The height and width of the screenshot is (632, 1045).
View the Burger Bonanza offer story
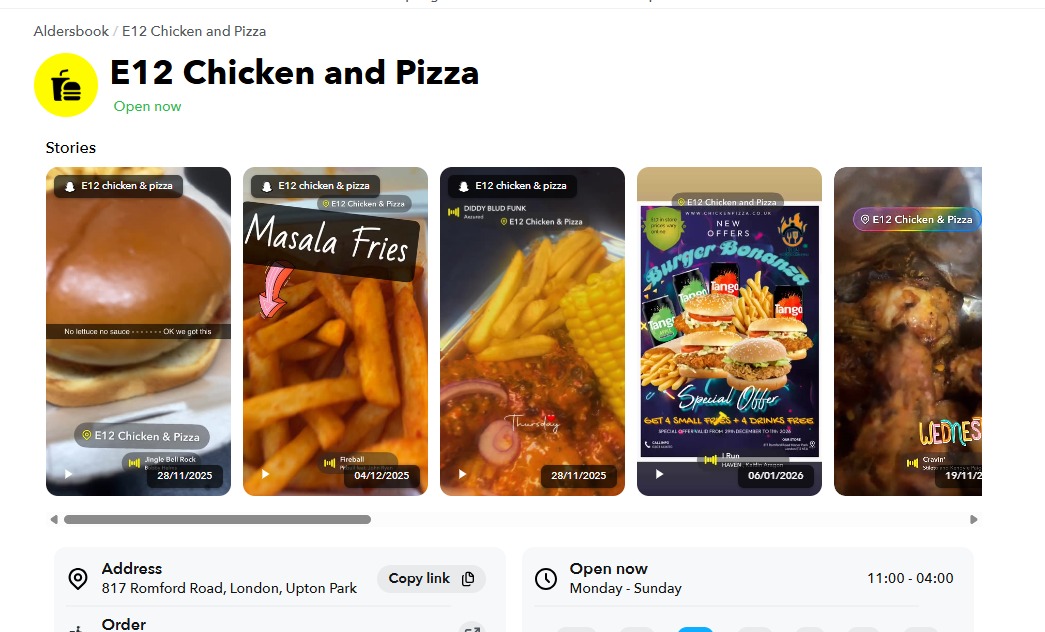point(729,330)
